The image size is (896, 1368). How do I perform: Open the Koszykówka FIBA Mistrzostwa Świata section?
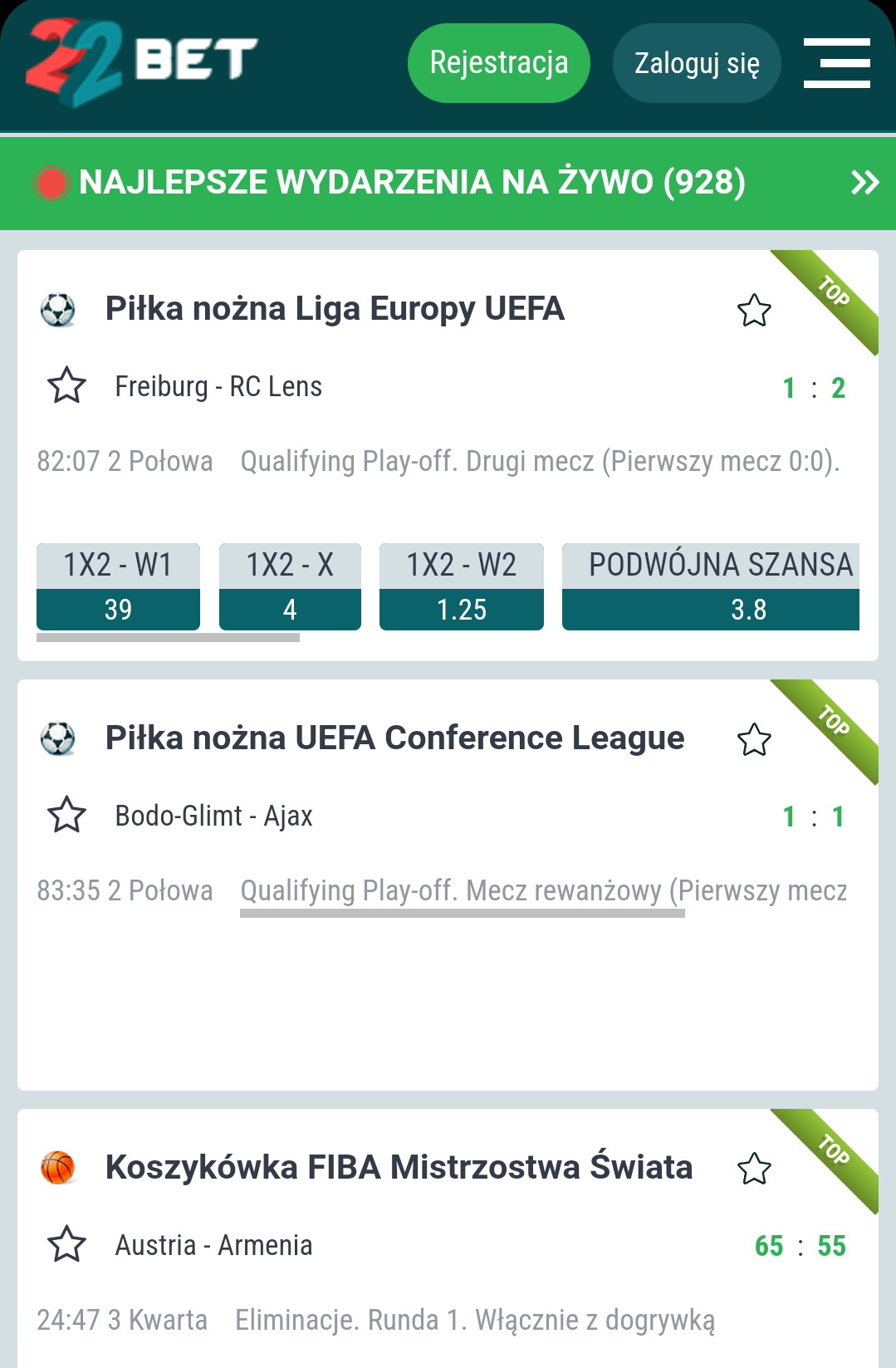coord(399,1167)
